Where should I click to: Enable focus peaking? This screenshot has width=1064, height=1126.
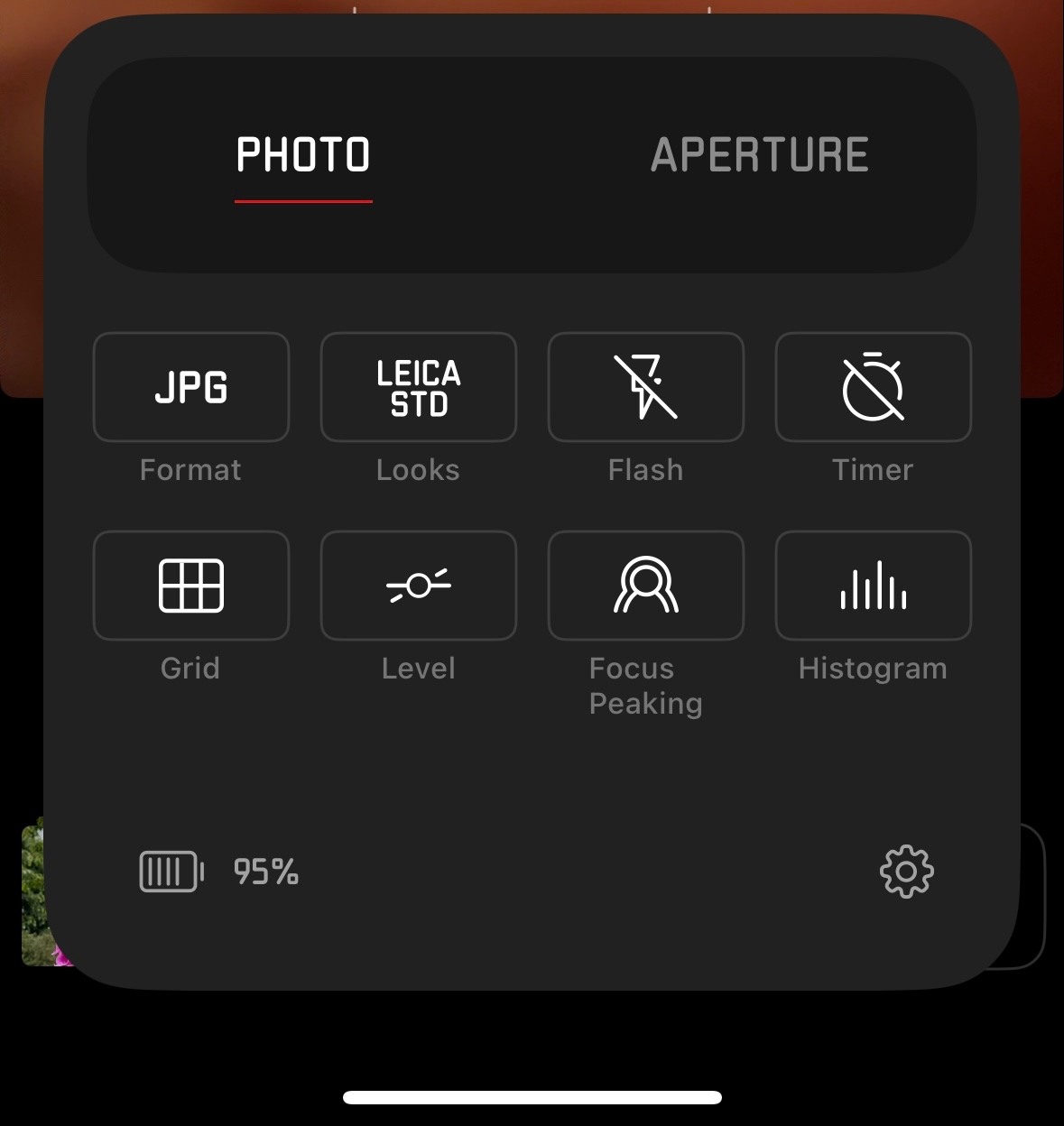tap(646, 586)
